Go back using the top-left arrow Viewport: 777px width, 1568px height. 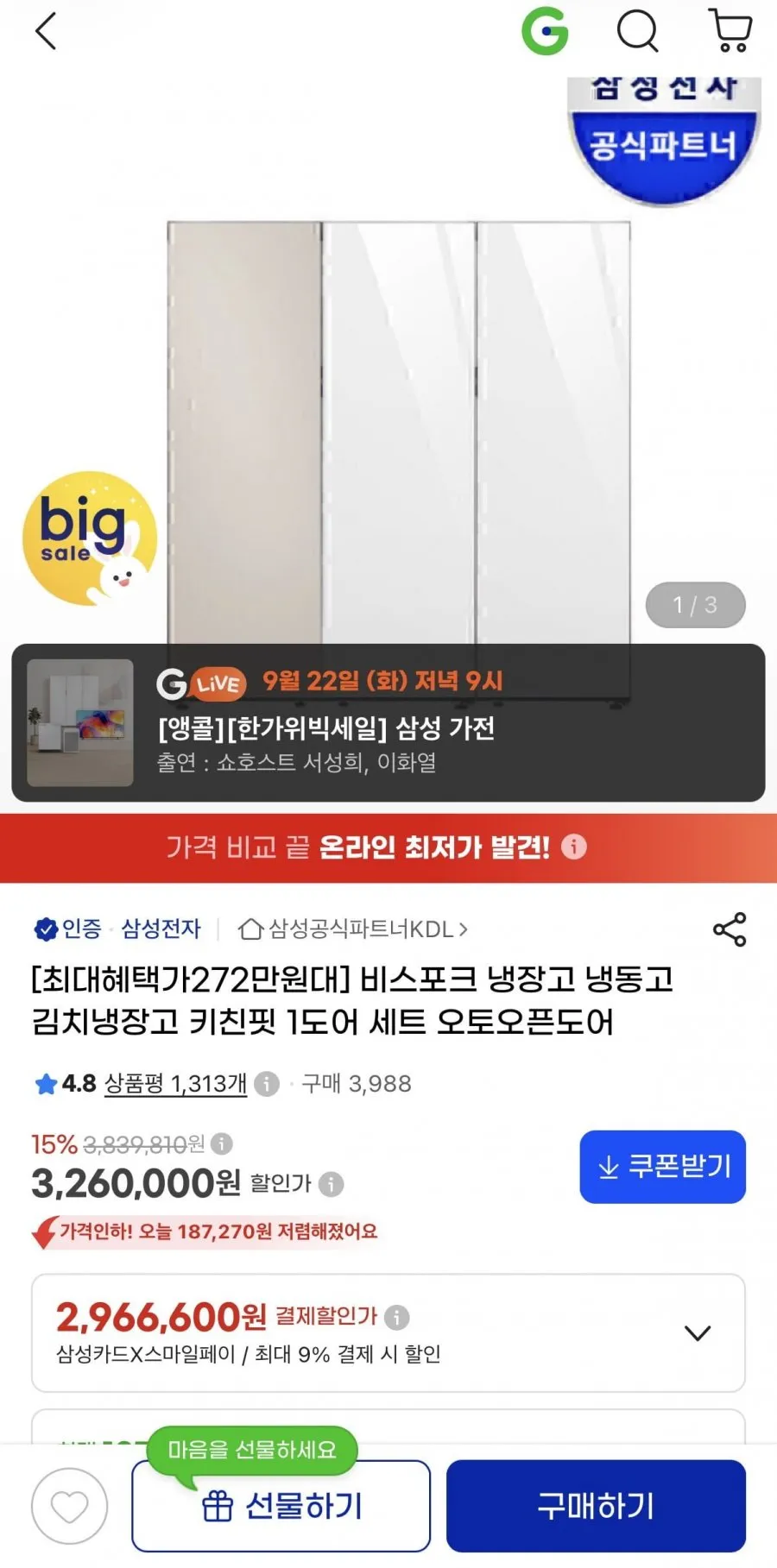tap(46, 32)
